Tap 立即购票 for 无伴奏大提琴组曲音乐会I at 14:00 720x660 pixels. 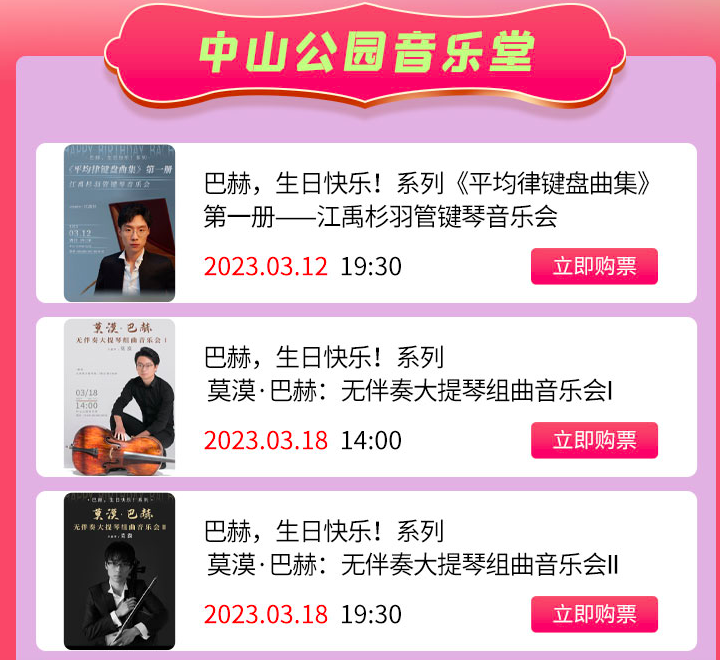(x=594, y=440)
